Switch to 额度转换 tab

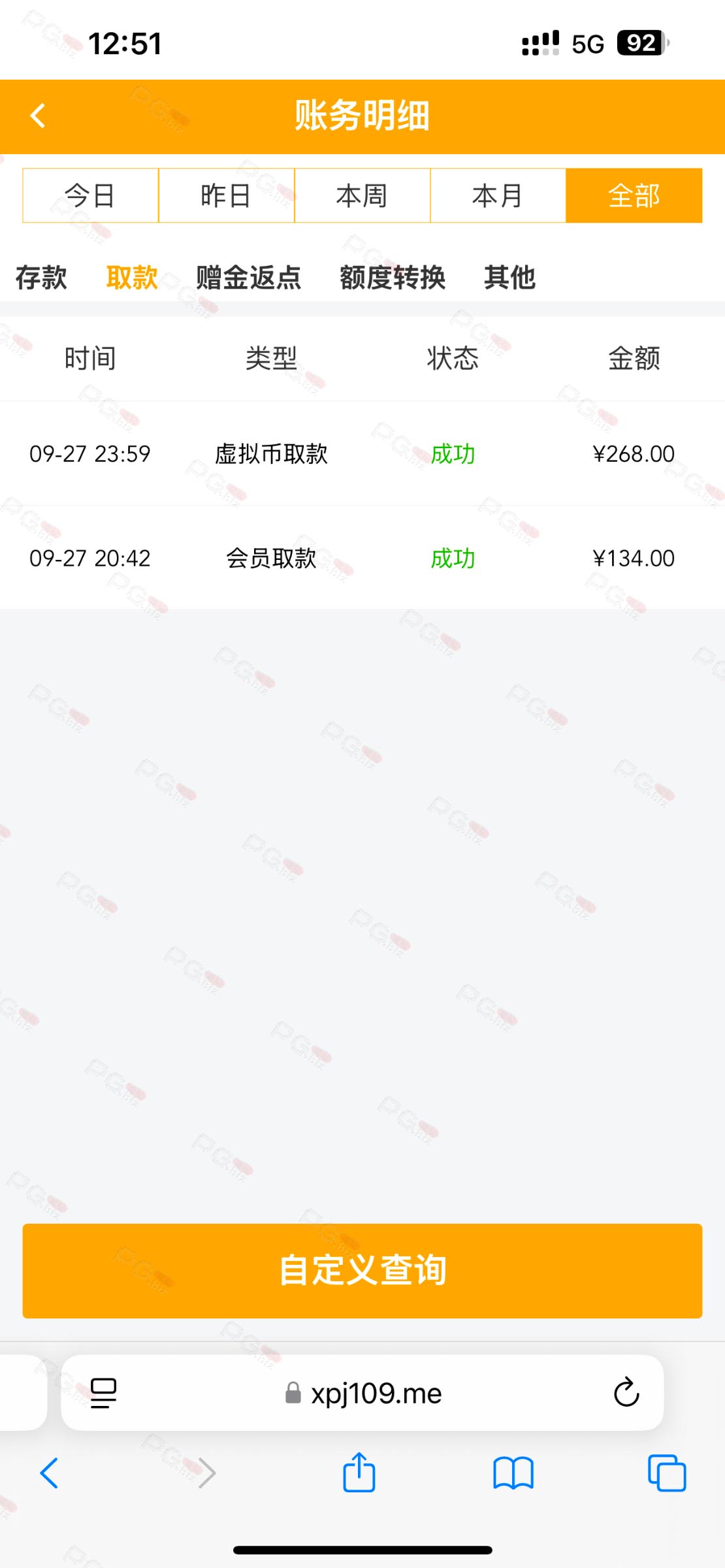pyautogui.click(x=393, y=278)
